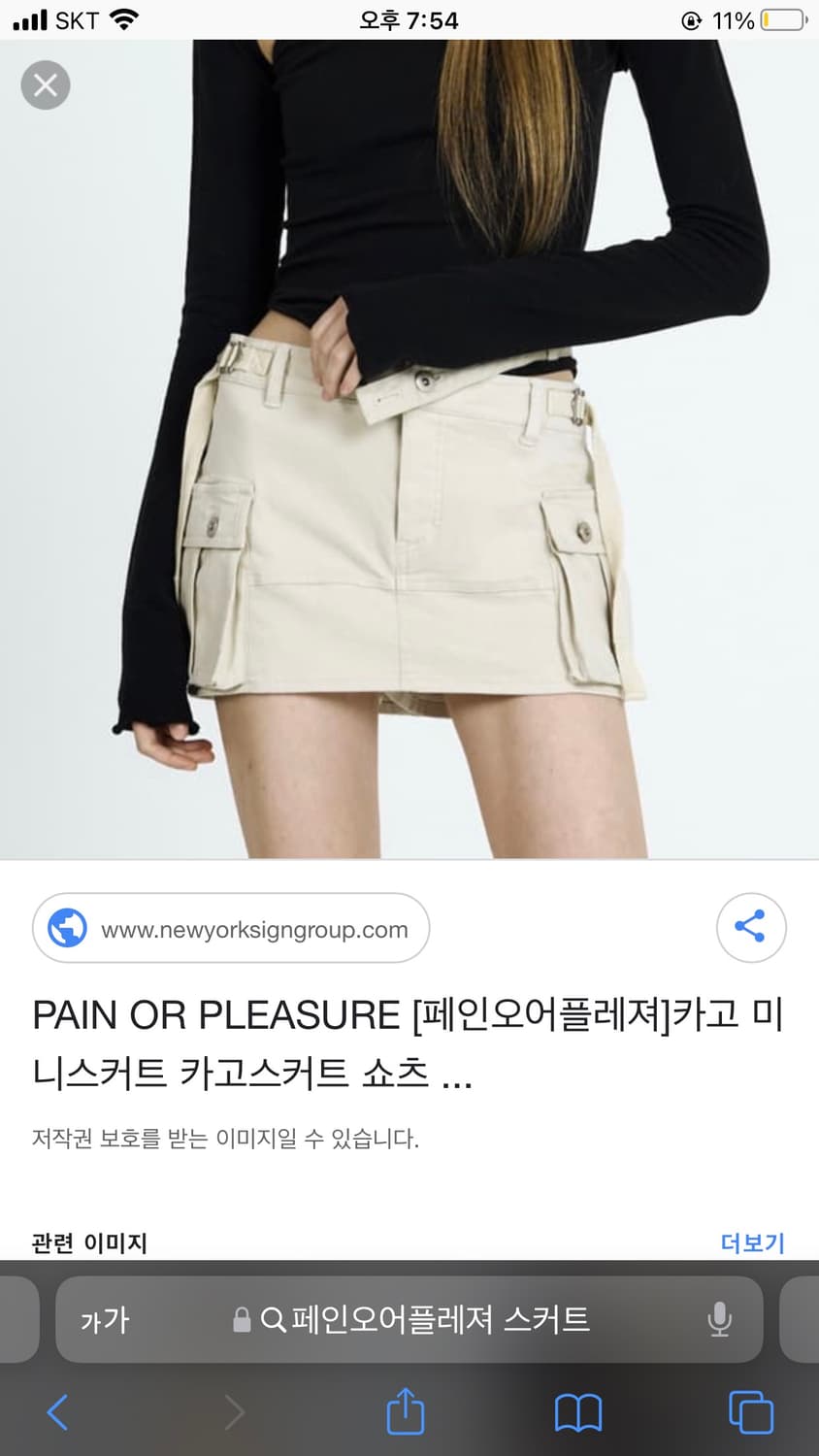Tap the battery indicator showing 11%

781,18
